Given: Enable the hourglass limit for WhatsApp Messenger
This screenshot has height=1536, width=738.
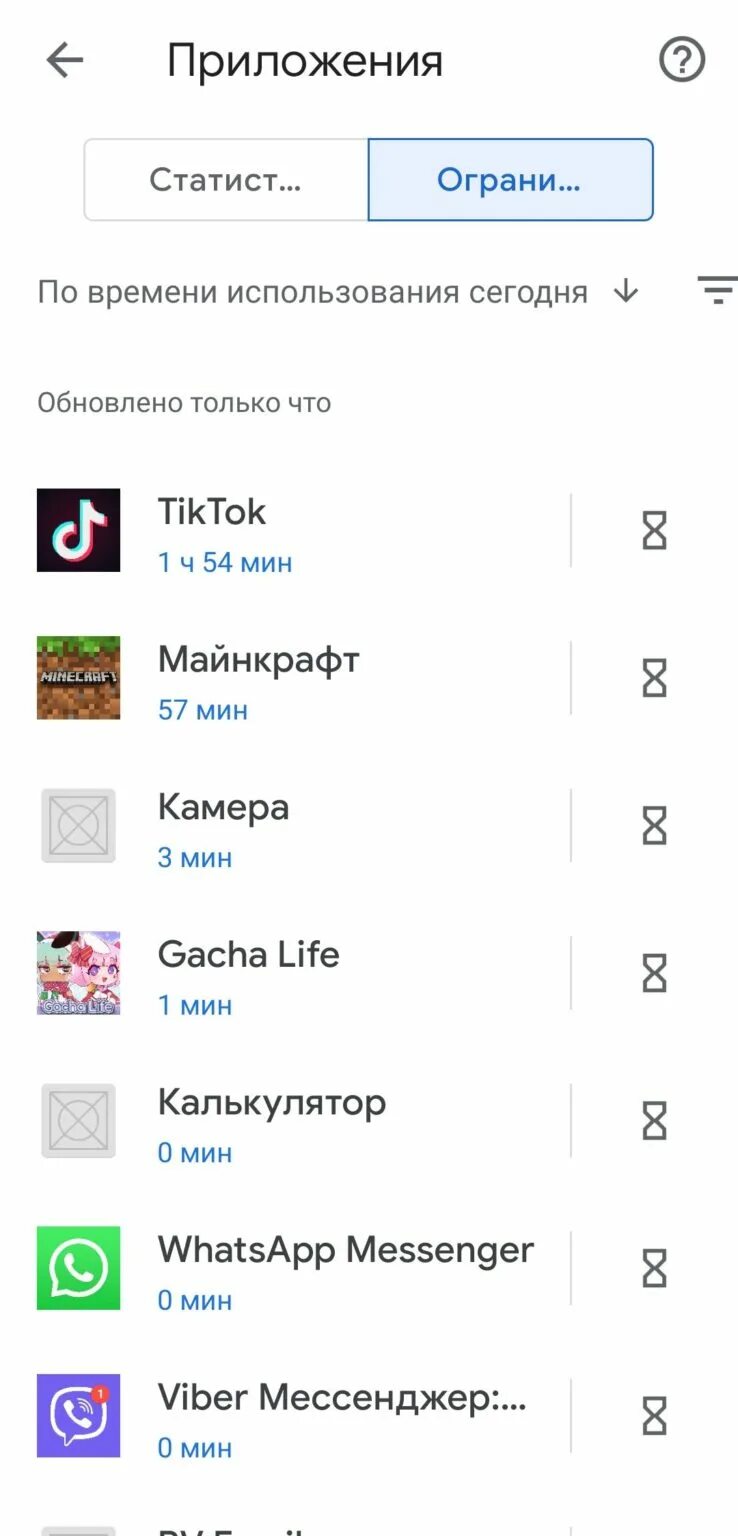Looking at the screenshot, I should [654, 1267].
